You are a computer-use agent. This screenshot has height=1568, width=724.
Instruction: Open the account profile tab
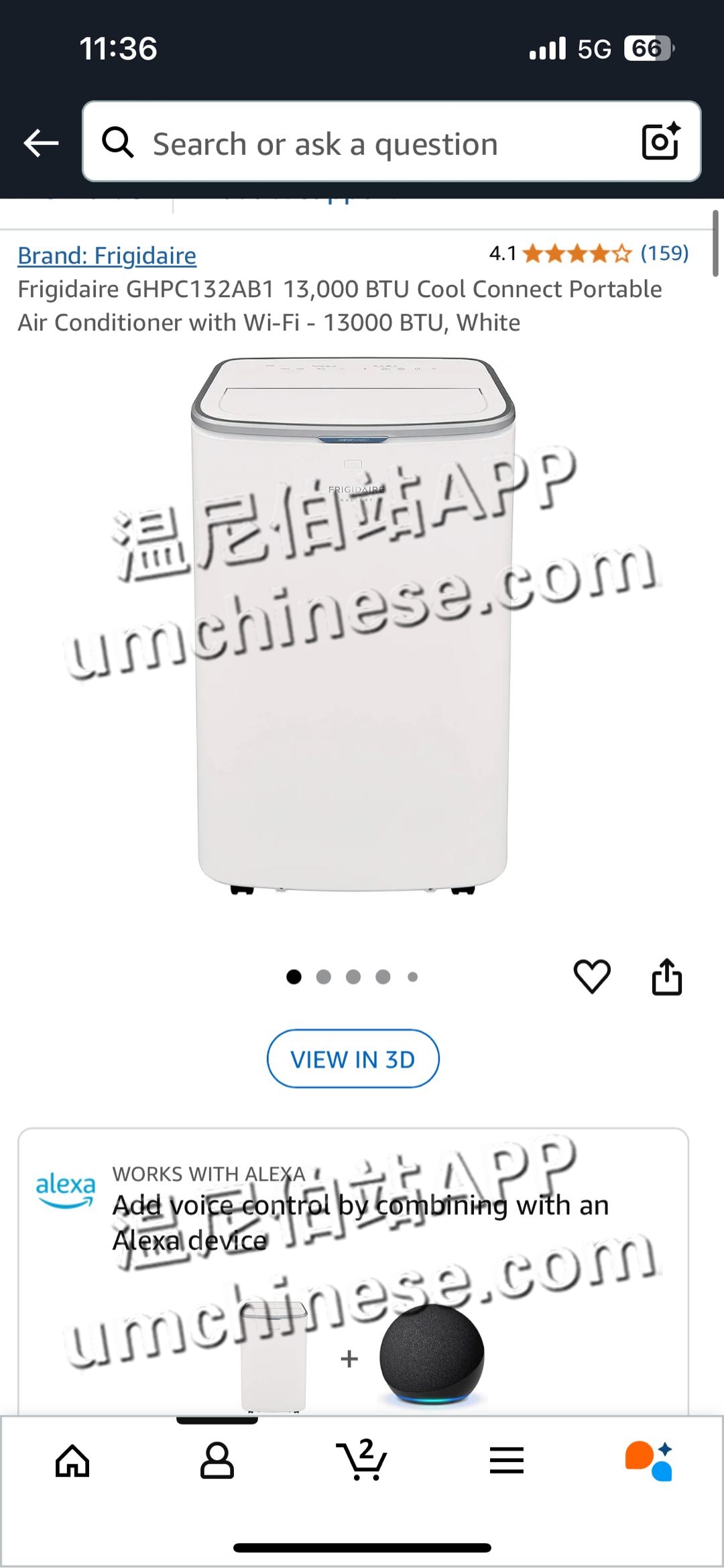[217, 1460]
